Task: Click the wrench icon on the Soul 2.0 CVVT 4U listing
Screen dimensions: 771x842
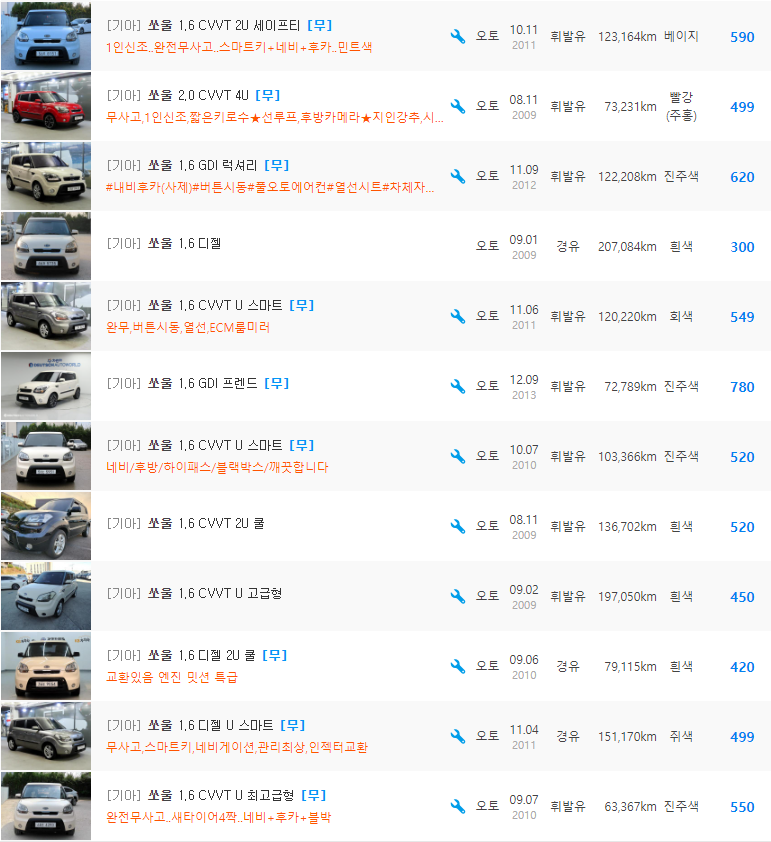Action: pos(456,106)
